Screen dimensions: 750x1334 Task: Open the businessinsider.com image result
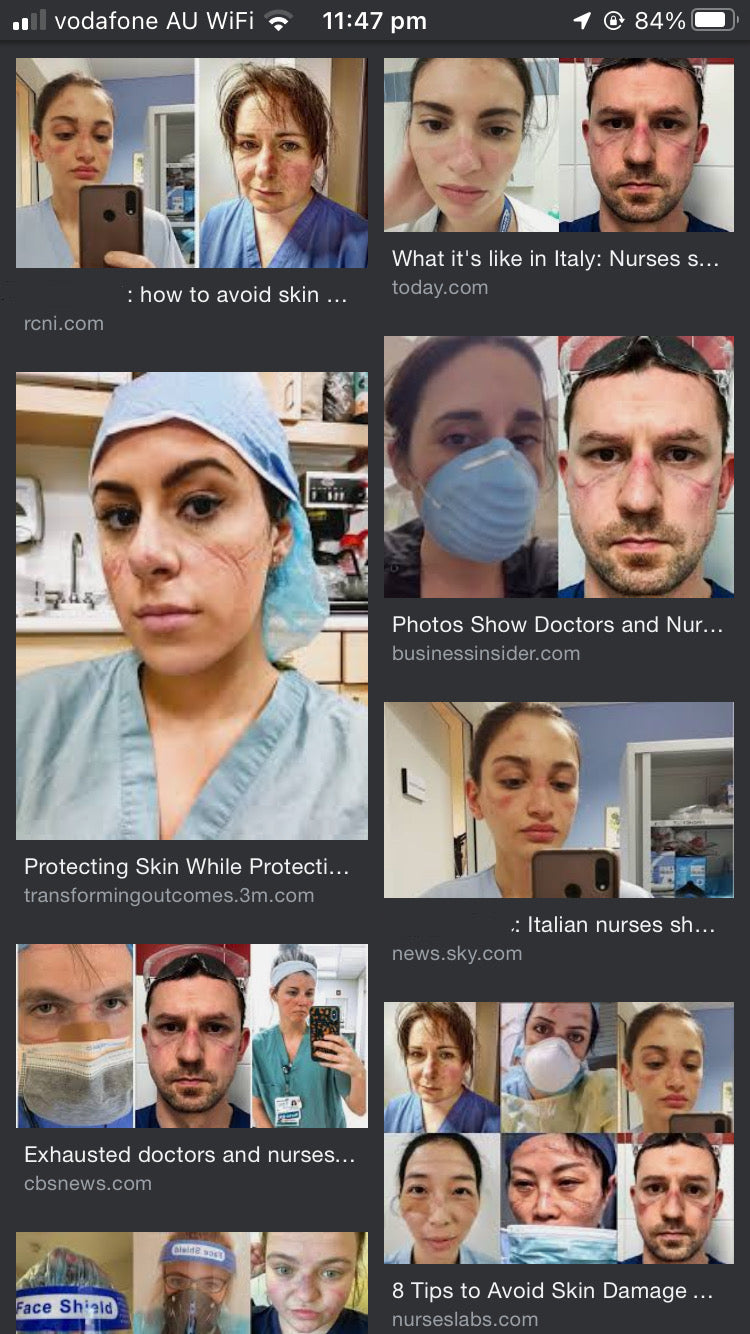coord(558,466)
